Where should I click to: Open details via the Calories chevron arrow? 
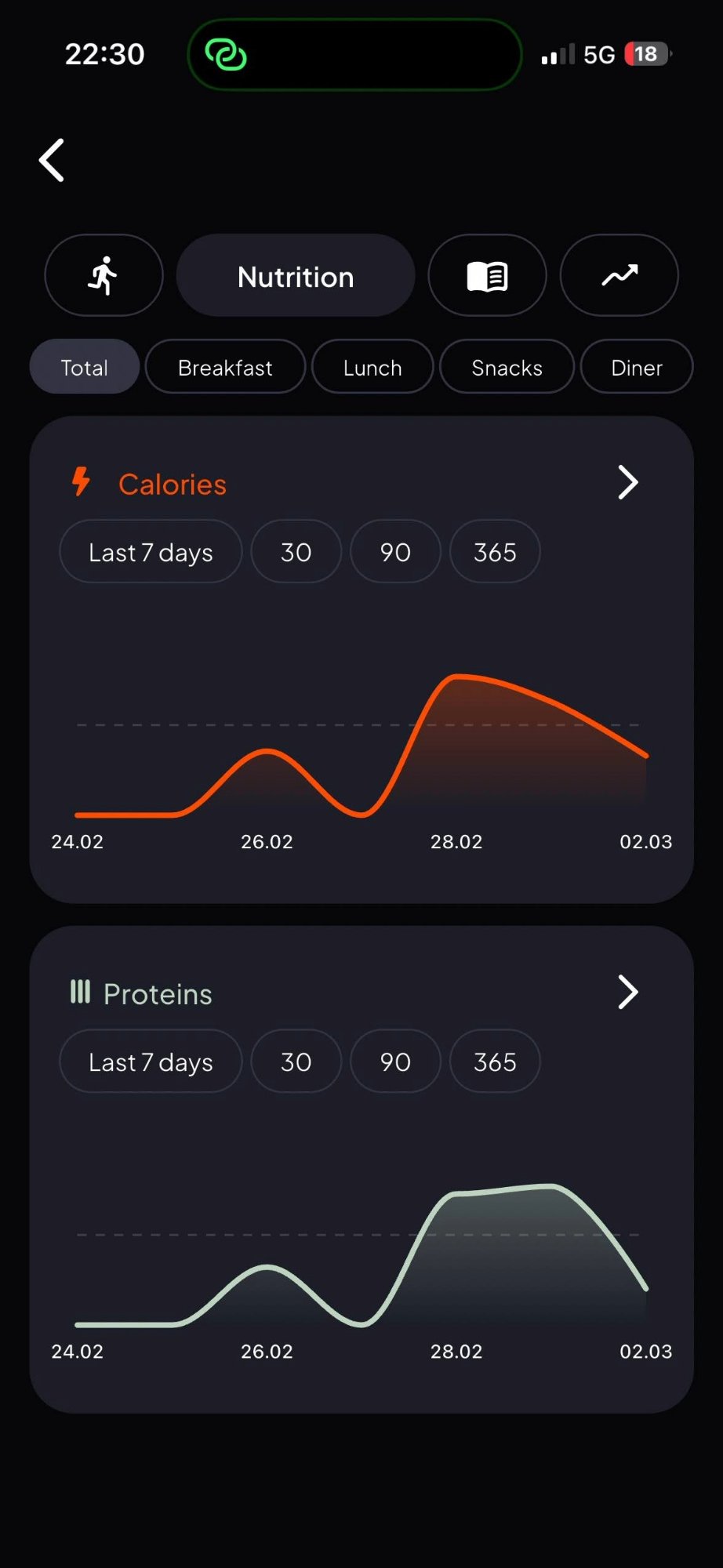pos(627,483)
